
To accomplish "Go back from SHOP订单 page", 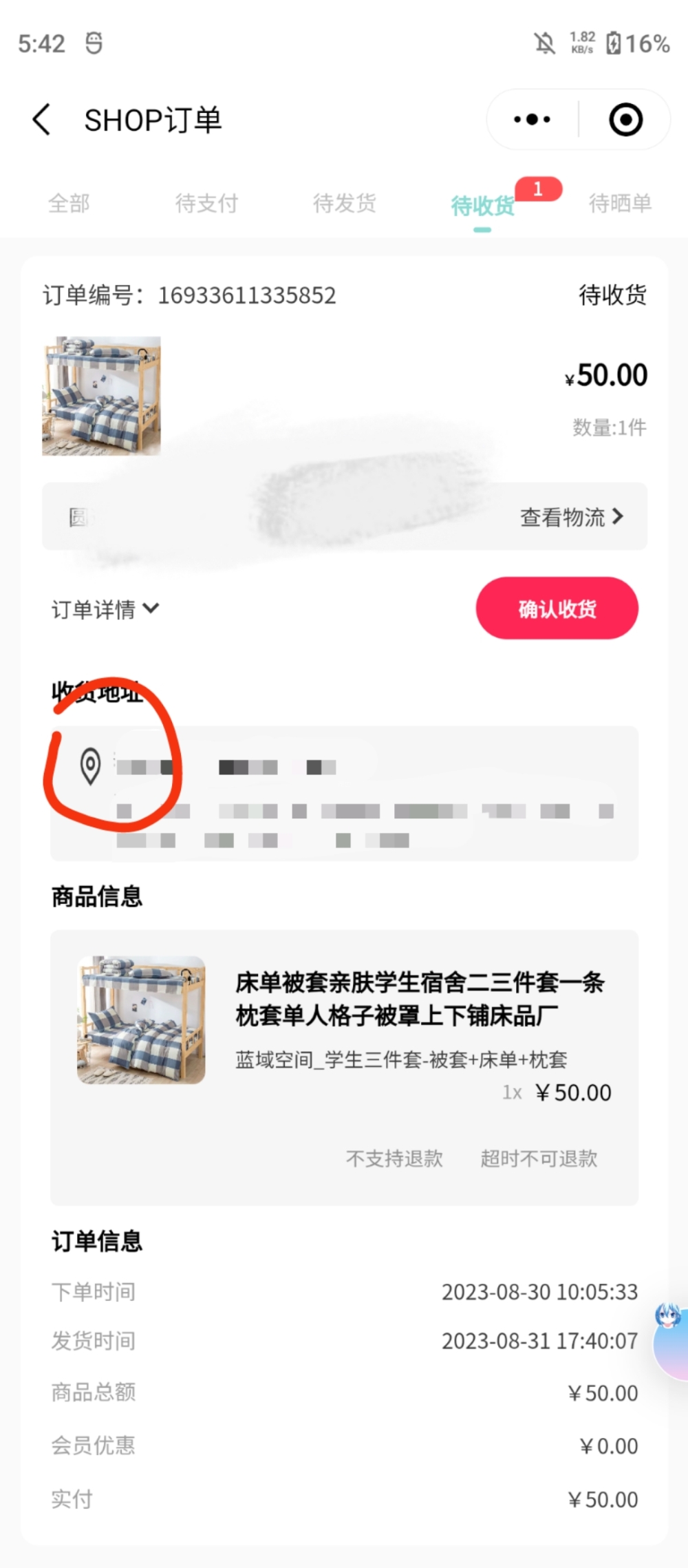I will [x=42, y=120].
